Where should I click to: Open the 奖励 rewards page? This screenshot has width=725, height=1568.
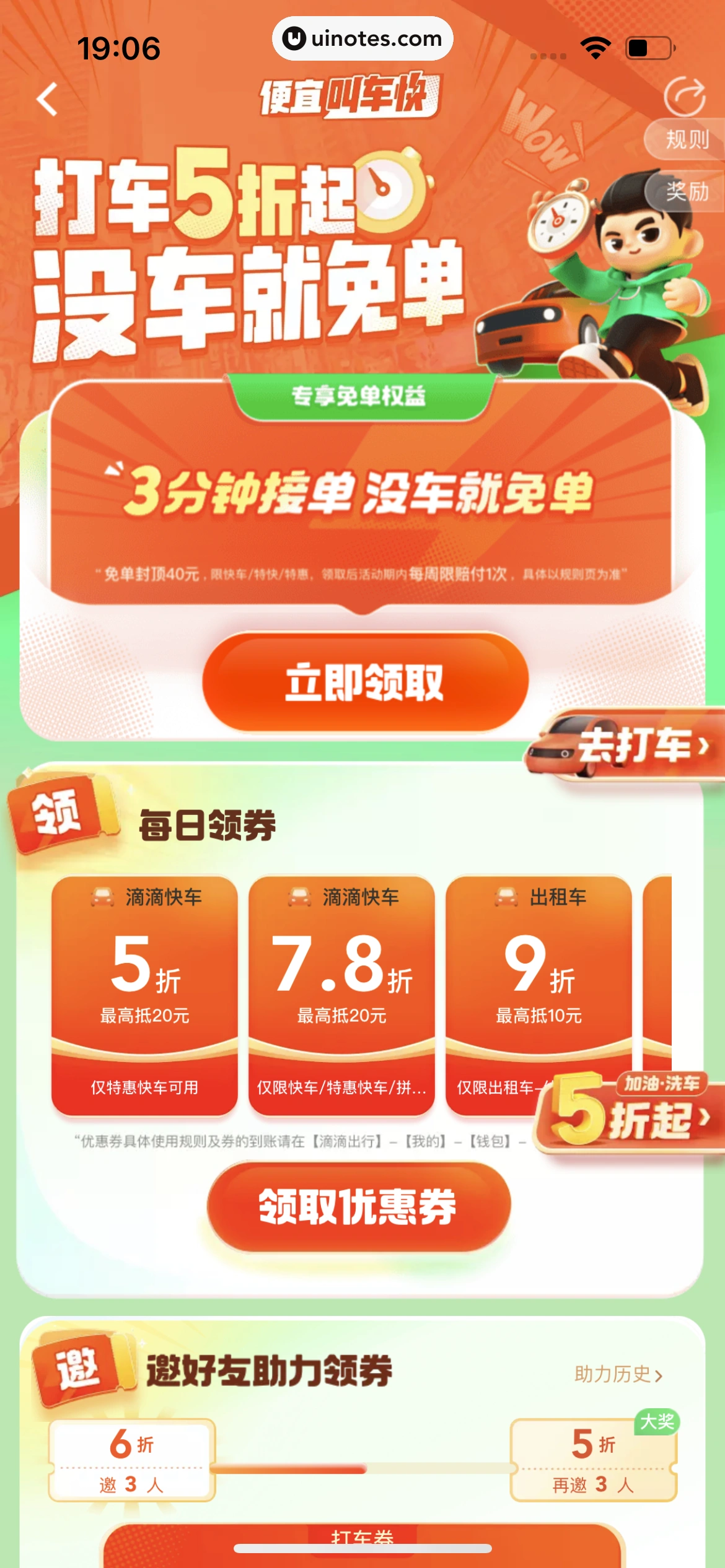[x=687, y=191]
